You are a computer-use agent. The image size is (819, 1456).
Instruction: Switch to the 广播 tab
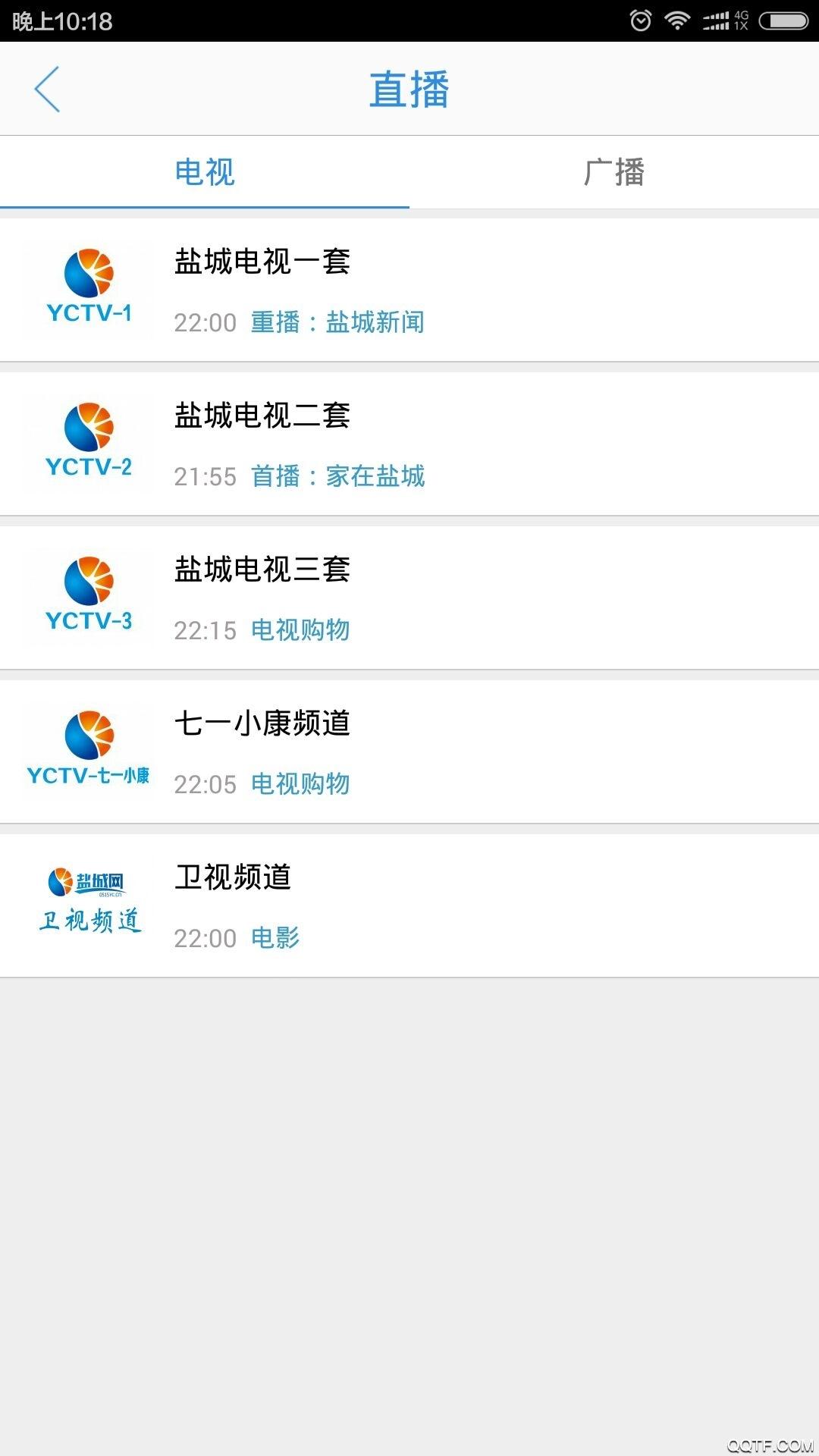tap(614, 172)
